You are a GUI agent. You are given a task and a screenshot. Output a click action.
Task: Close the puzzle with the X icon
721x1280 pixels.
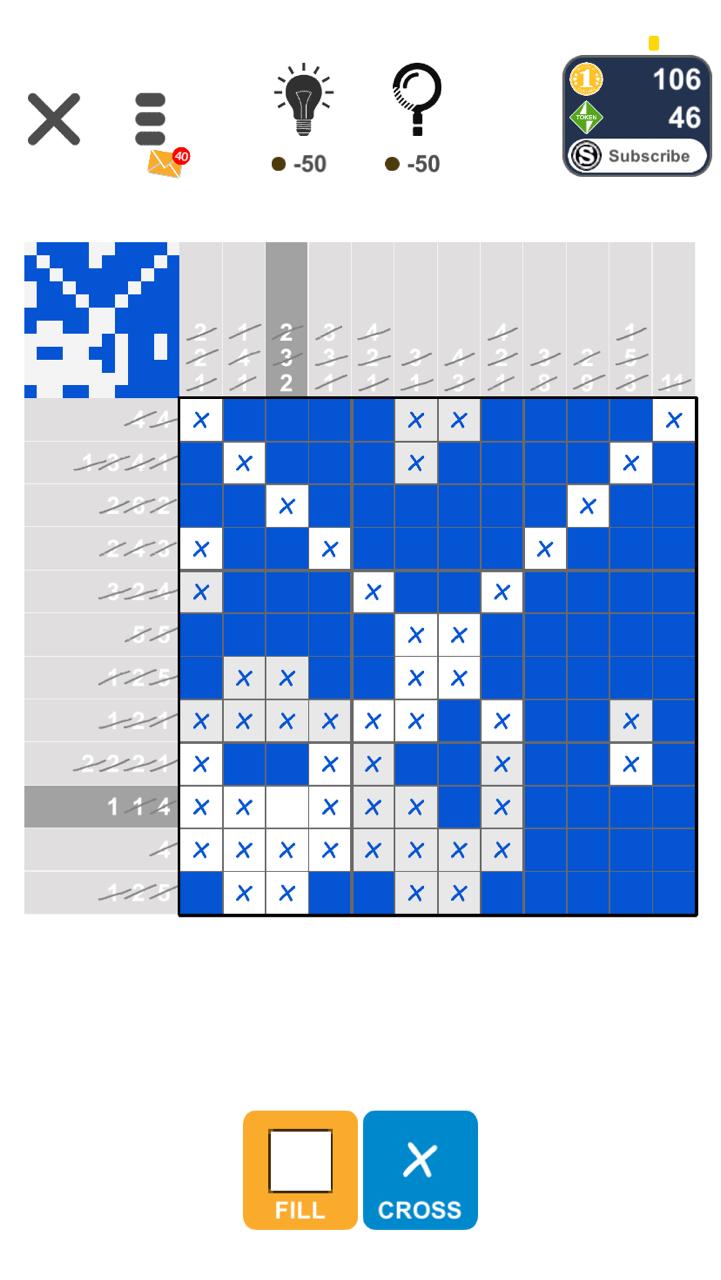(x=53, y=120)
